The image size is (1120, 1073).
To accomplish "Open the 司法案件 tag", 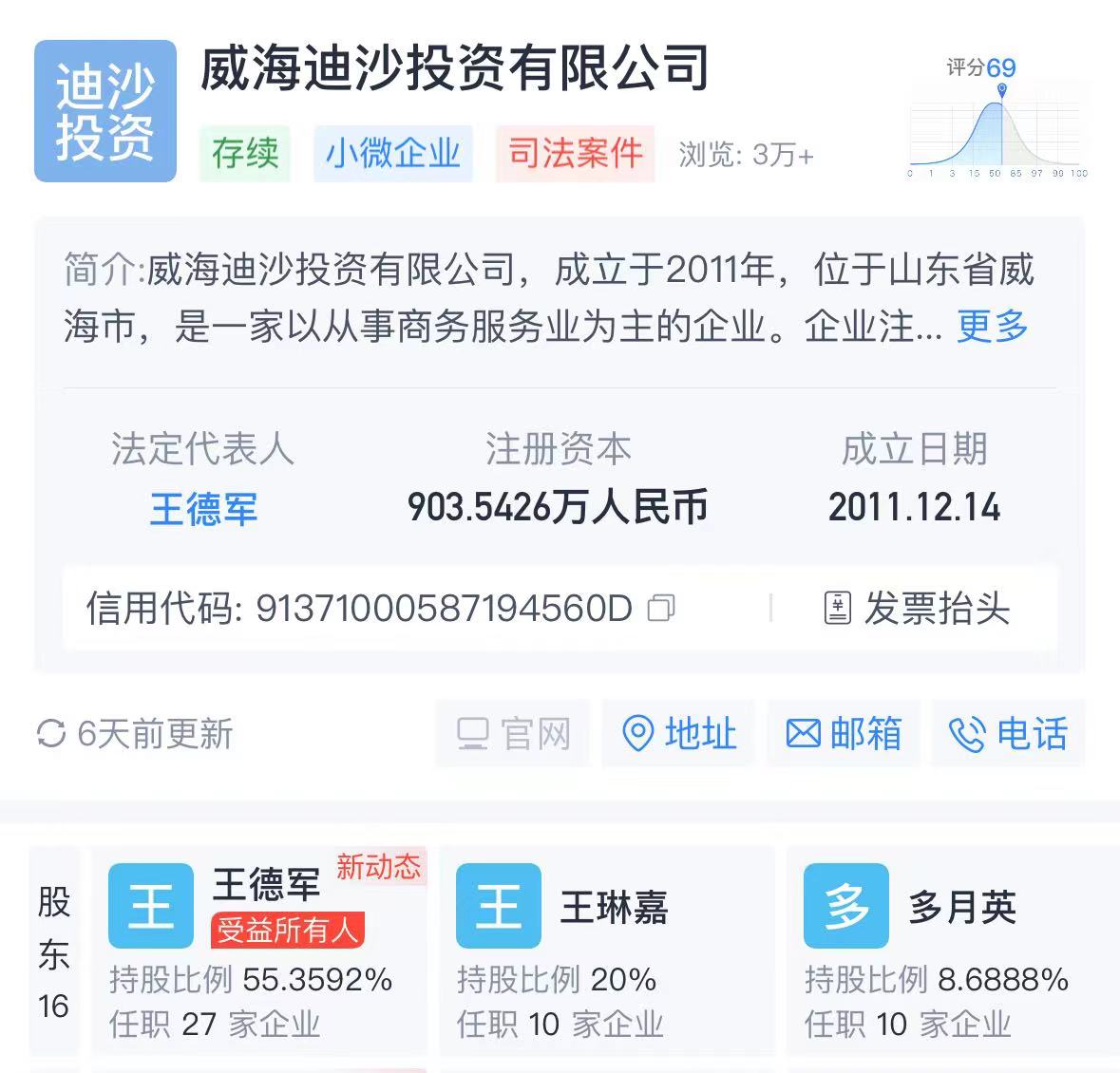I will [575, 153].
